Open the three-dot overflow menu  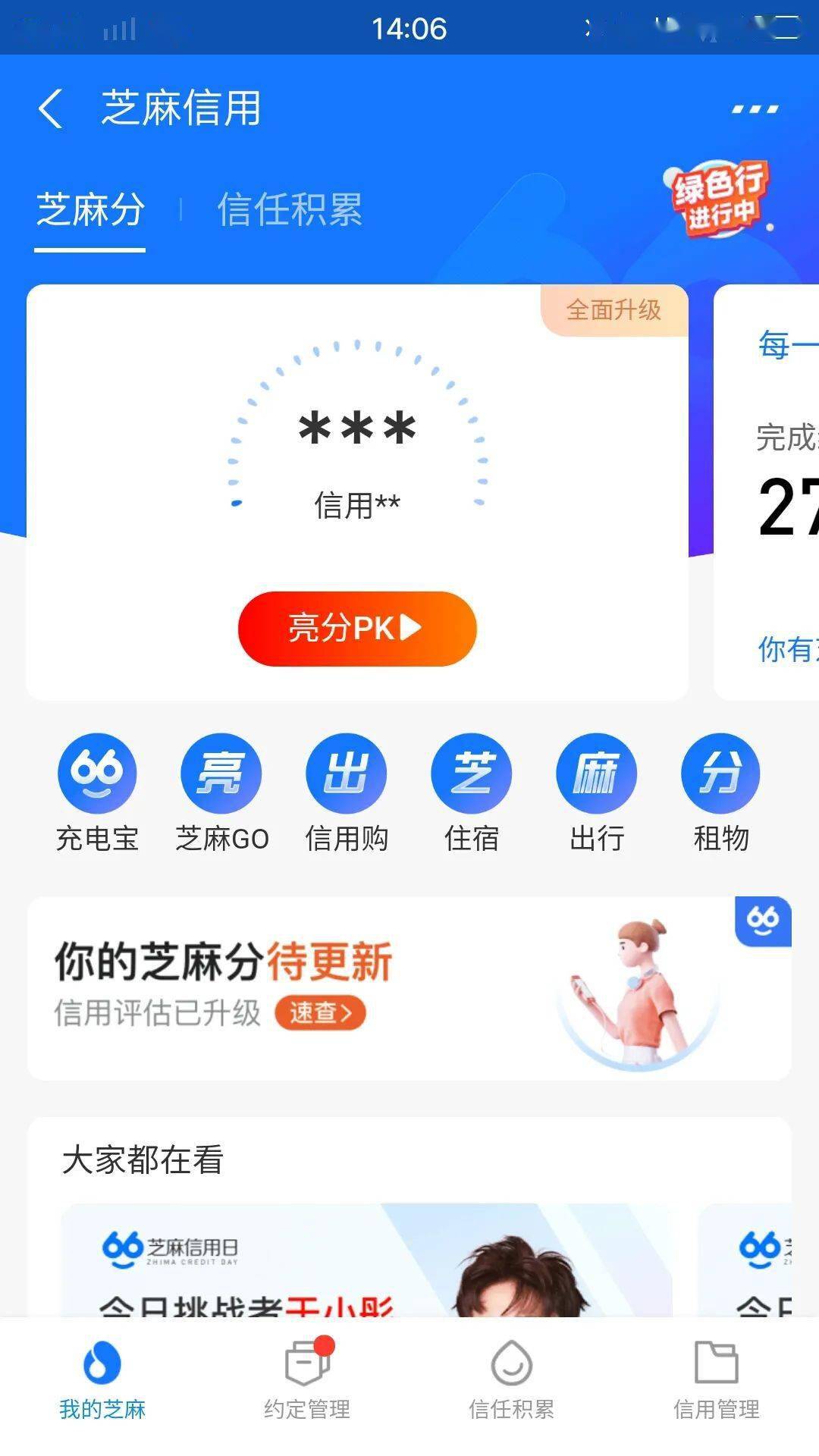(x=755, y=109)
